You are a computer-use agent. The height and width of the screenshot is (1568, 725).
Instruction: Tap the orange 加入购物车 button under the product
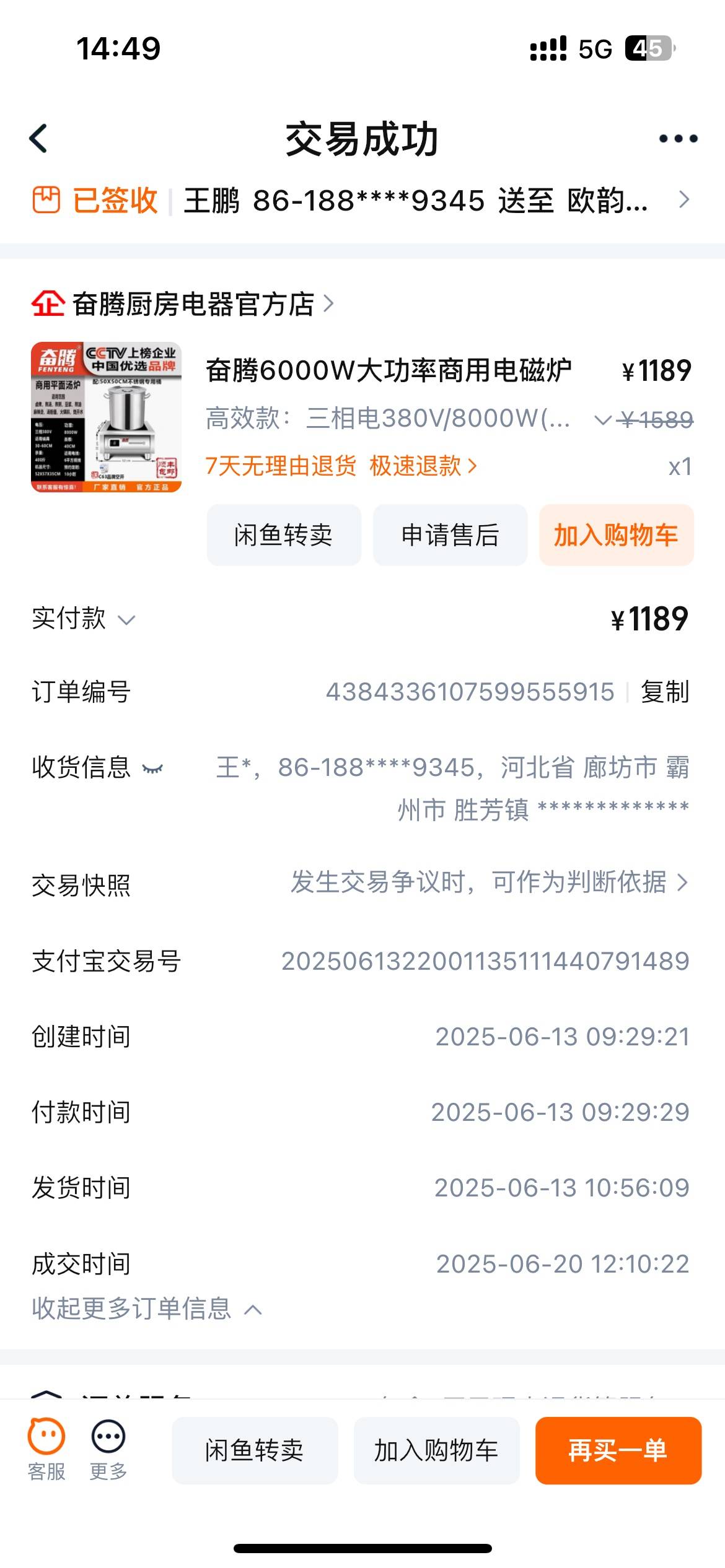point(616,535)
